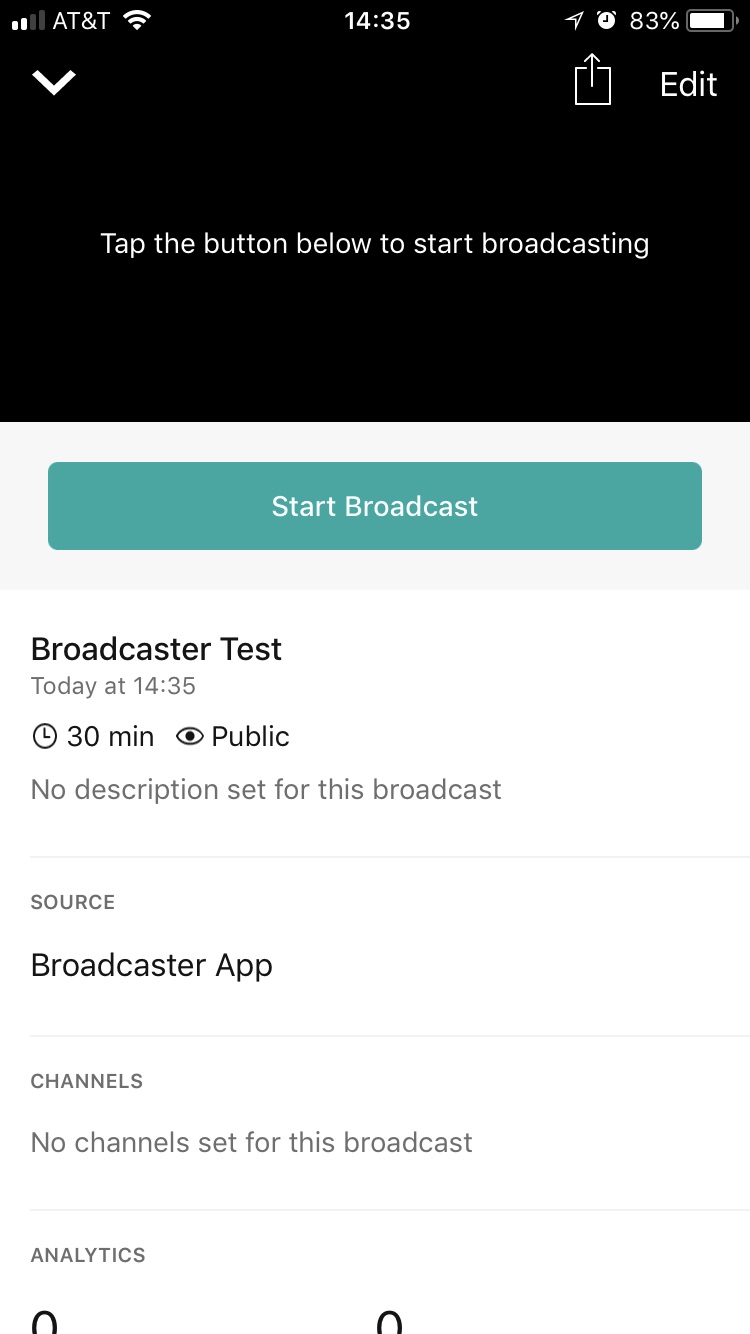Start the broadcast
Image resolution: width=750 pixels, height=1334 pixels.
coord(375,506)
